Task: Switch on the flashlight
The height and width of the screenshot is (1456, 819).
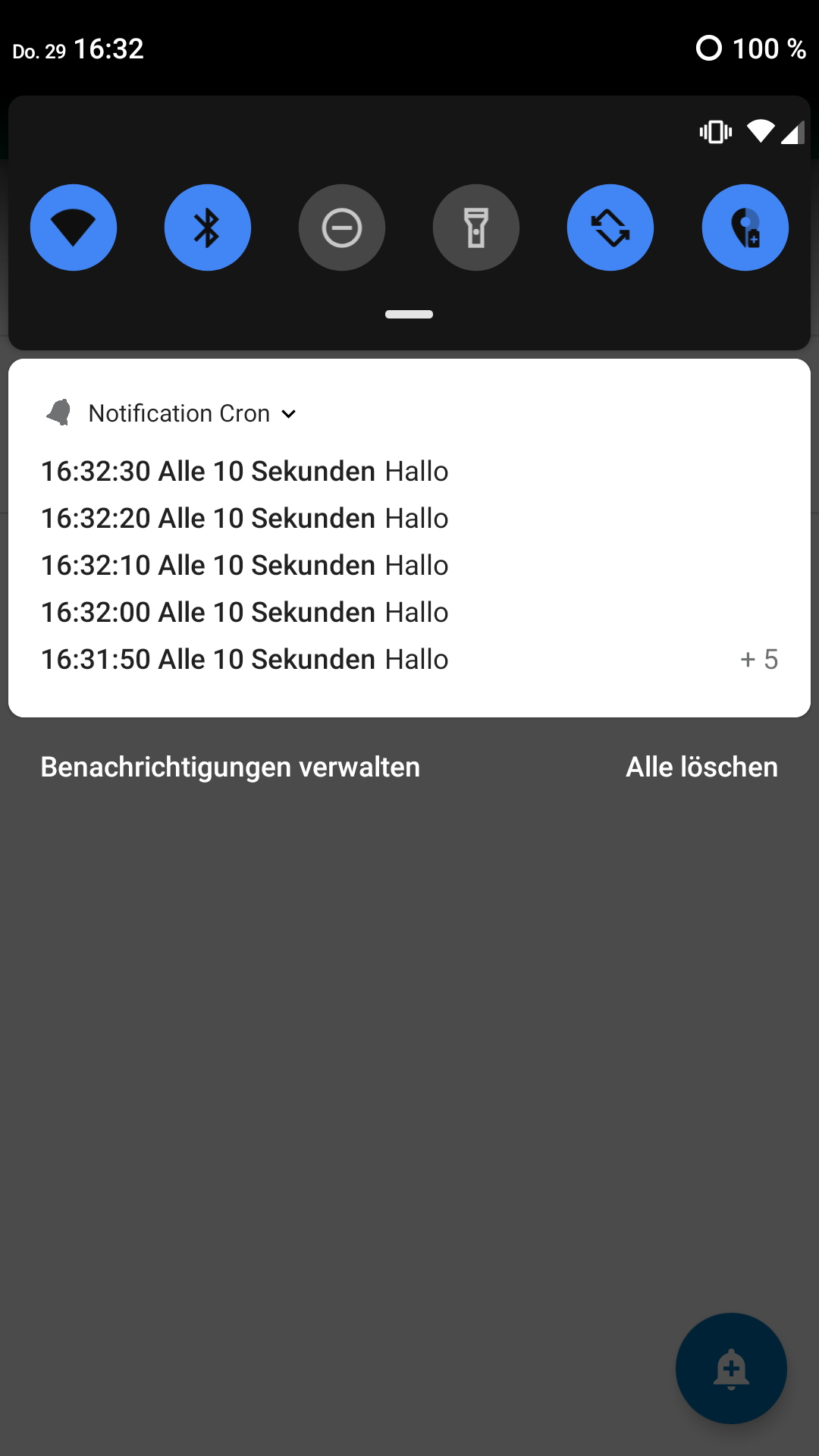Action: click(x=476, y=227)
